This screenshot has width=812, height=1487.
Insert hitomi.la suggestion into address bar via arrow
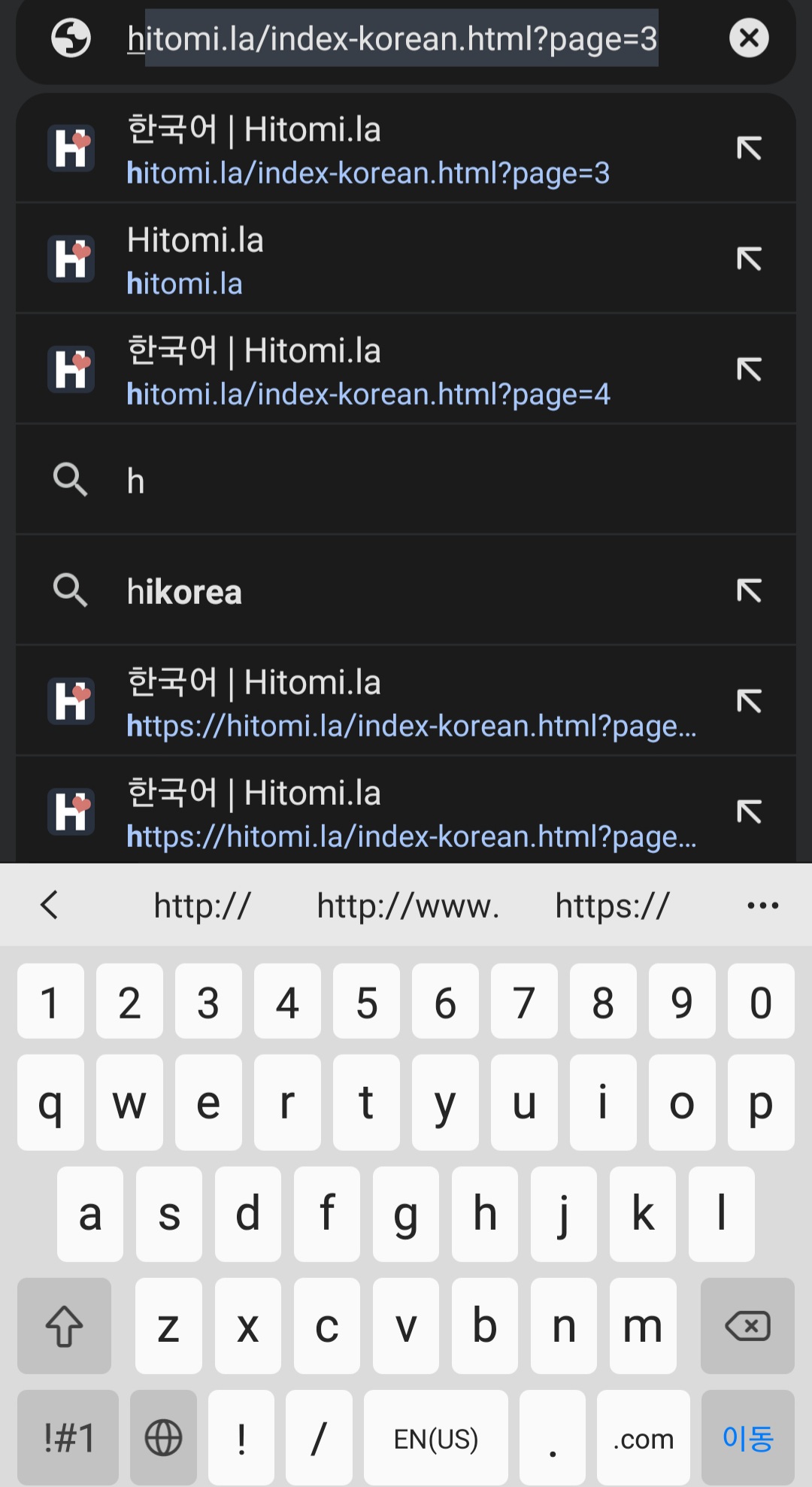point(749,259)
